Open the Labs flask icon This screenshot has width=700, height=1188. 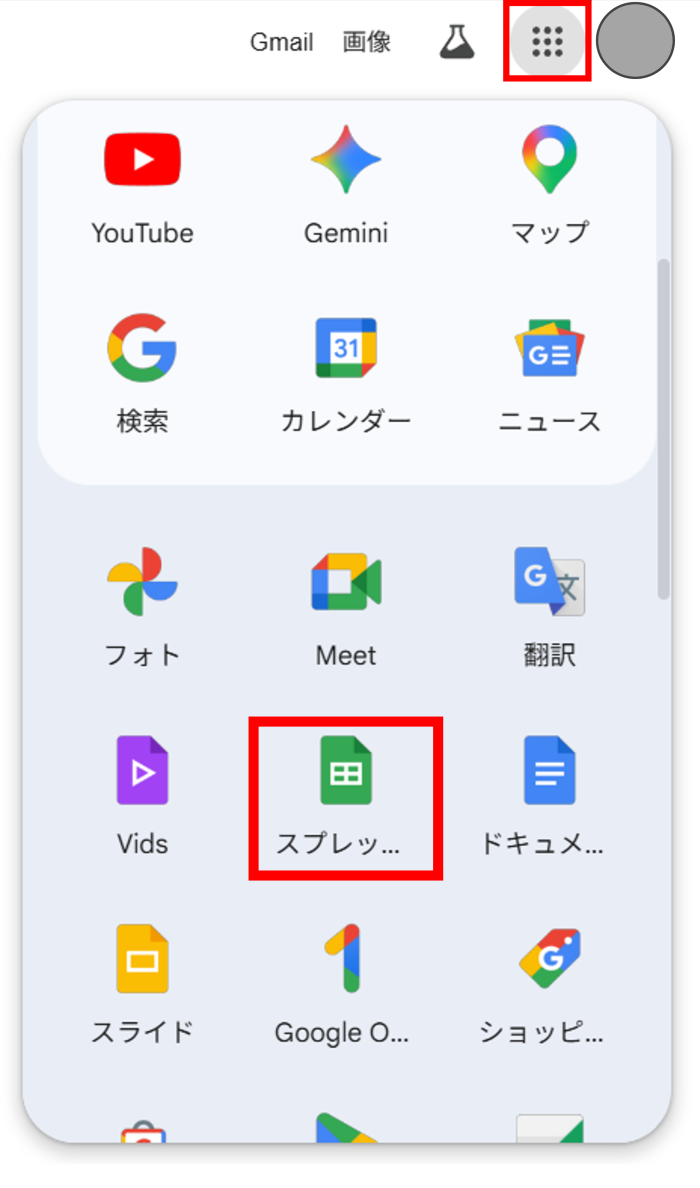click(x=457, y=41)
